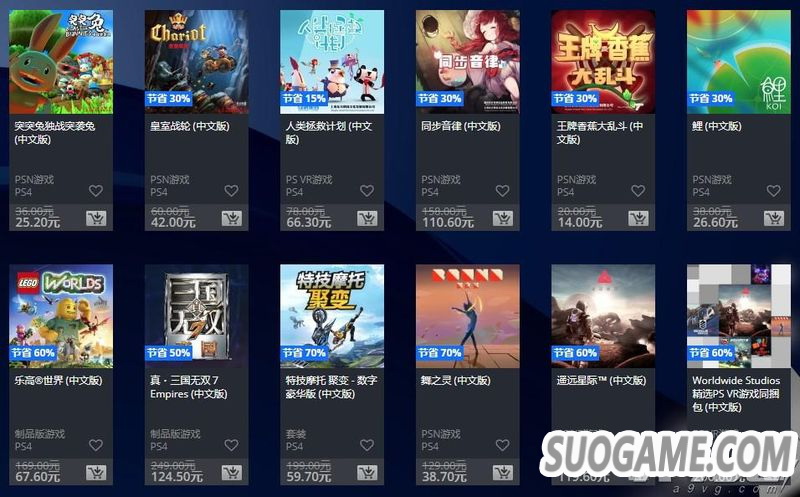
Task: Wishlist 舞之灵 using the heart icon
Action: click(x=502, y=445)
